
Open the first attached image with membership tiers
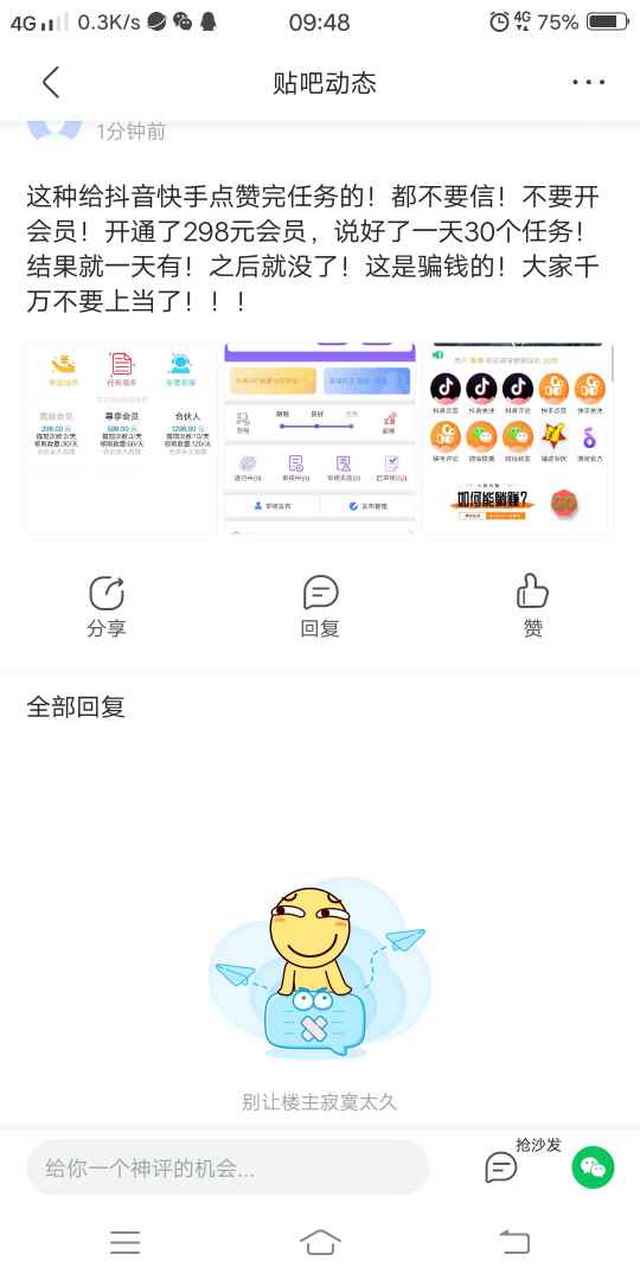[x=121, y=438]
